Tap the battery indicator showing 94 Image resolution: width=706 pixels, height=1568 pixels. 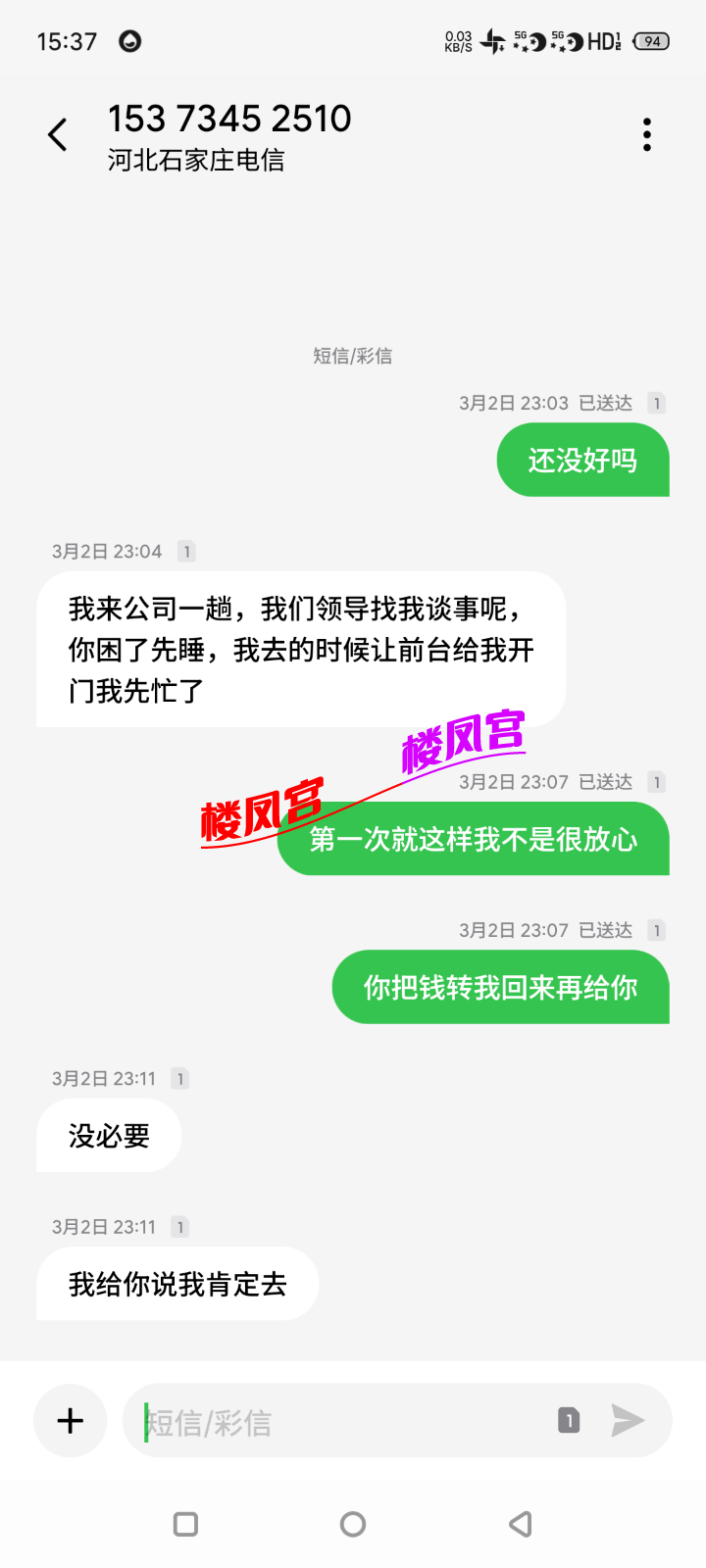(x=649, y=42)
